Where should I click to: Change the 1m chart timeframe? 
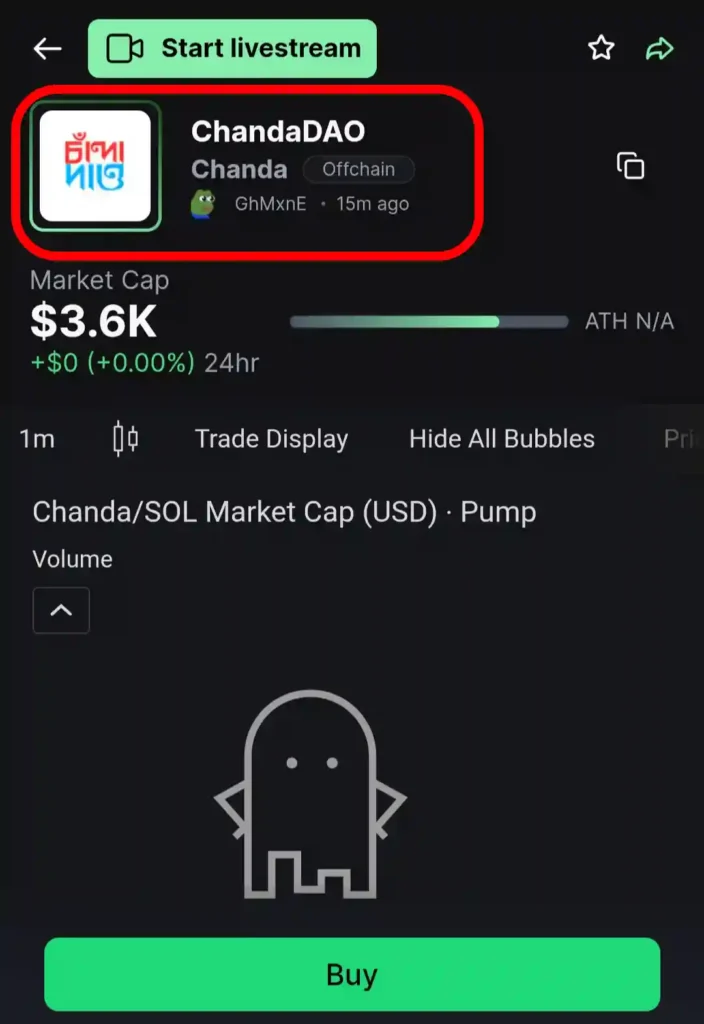pos(37,439)
